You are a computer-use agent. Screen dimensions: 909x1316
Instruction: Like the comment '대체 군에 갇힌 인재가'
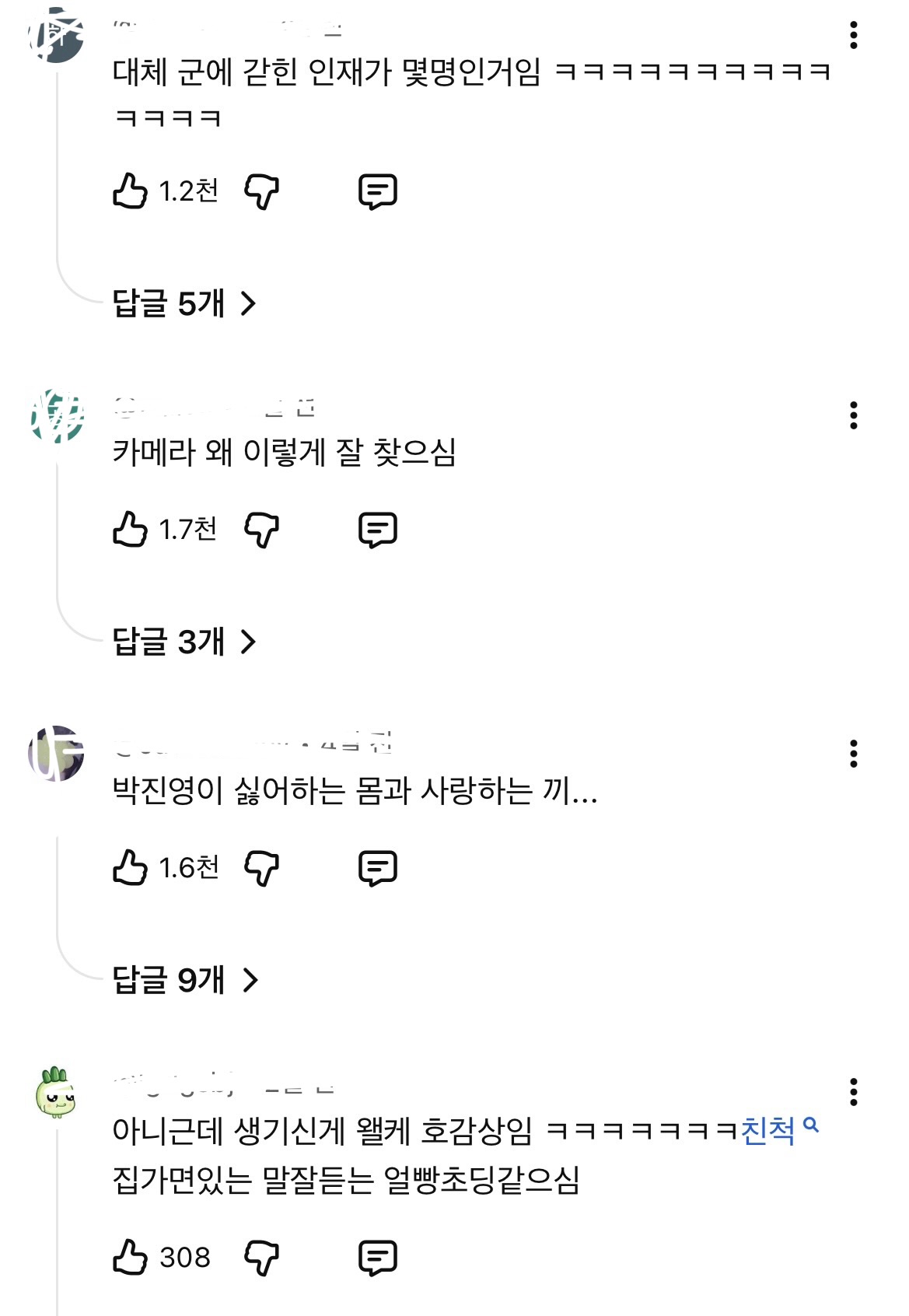(x=130, y=191)
